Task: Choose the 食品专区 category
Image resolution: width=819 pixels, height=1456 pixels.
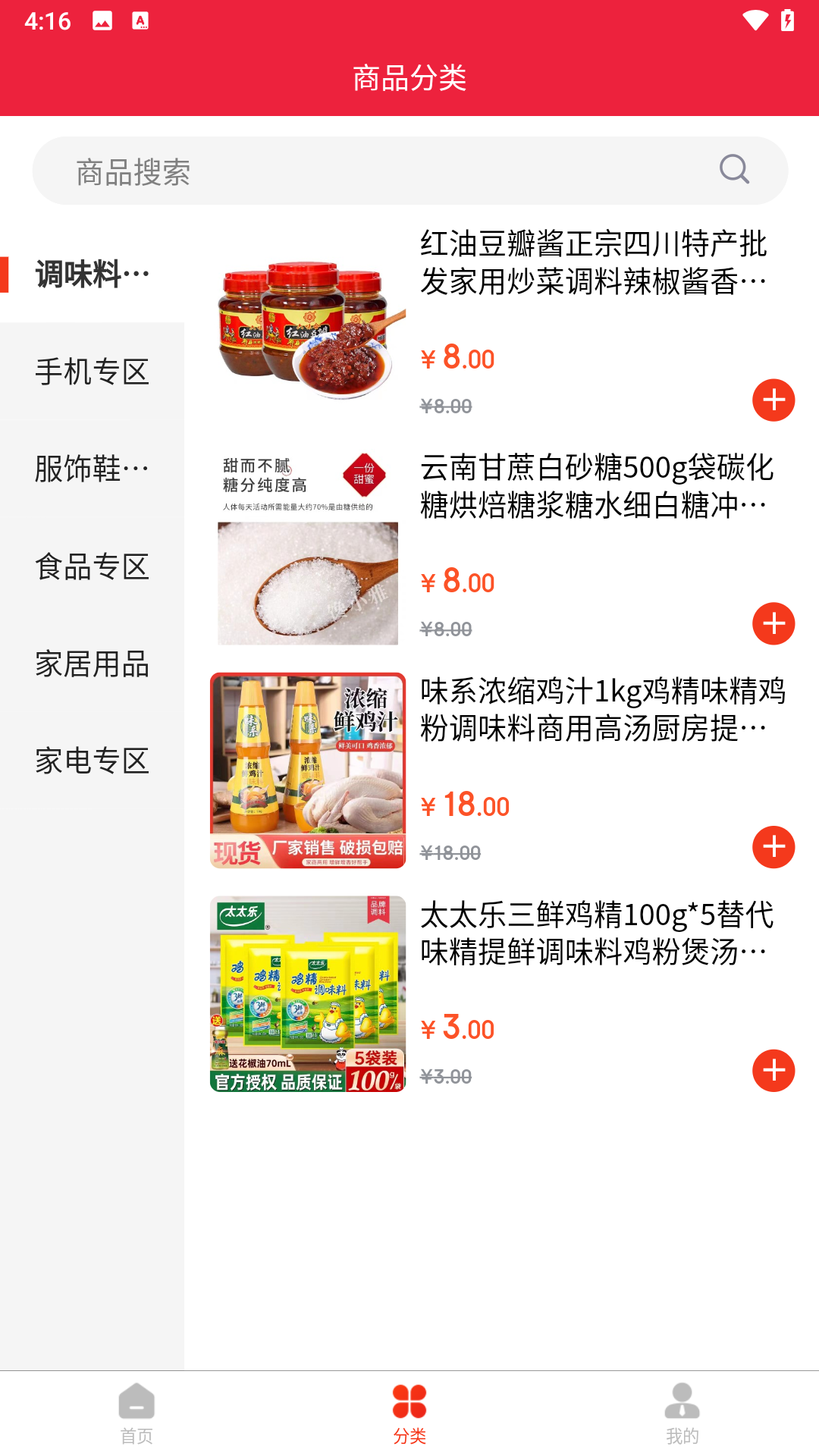Action: click(x=93, y=566)
